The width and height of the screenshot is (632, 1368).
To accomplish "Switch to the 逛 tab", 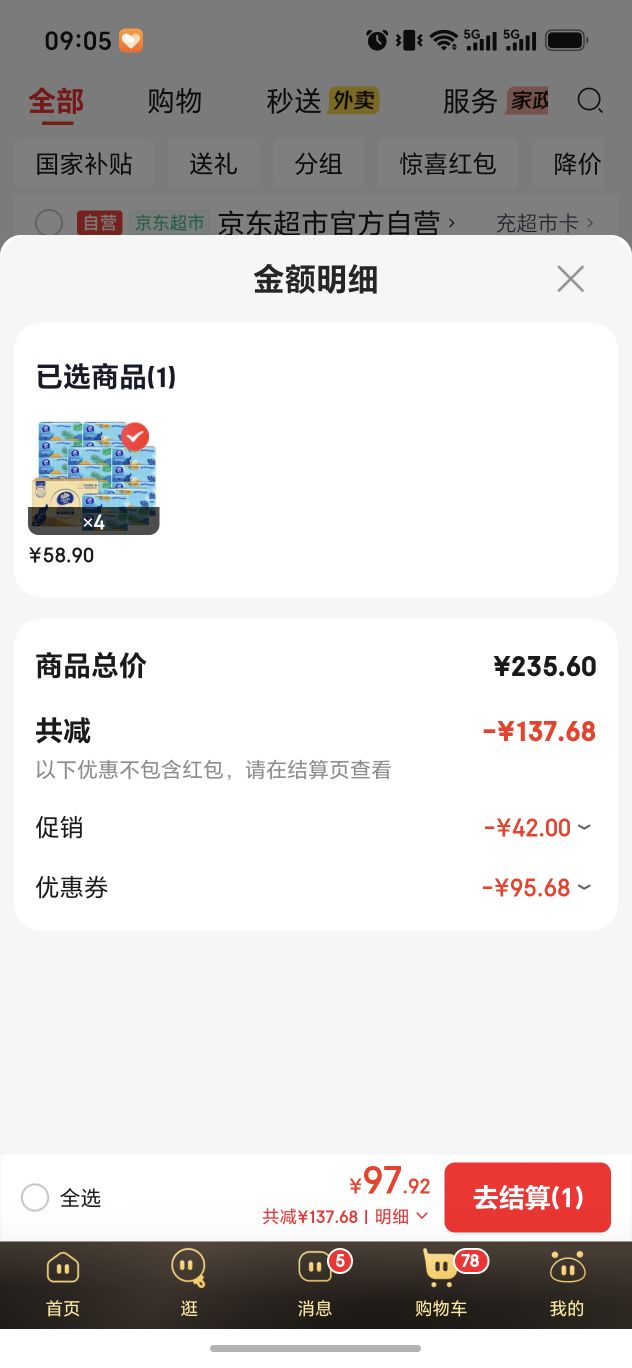I will (x=189, y=1284).
